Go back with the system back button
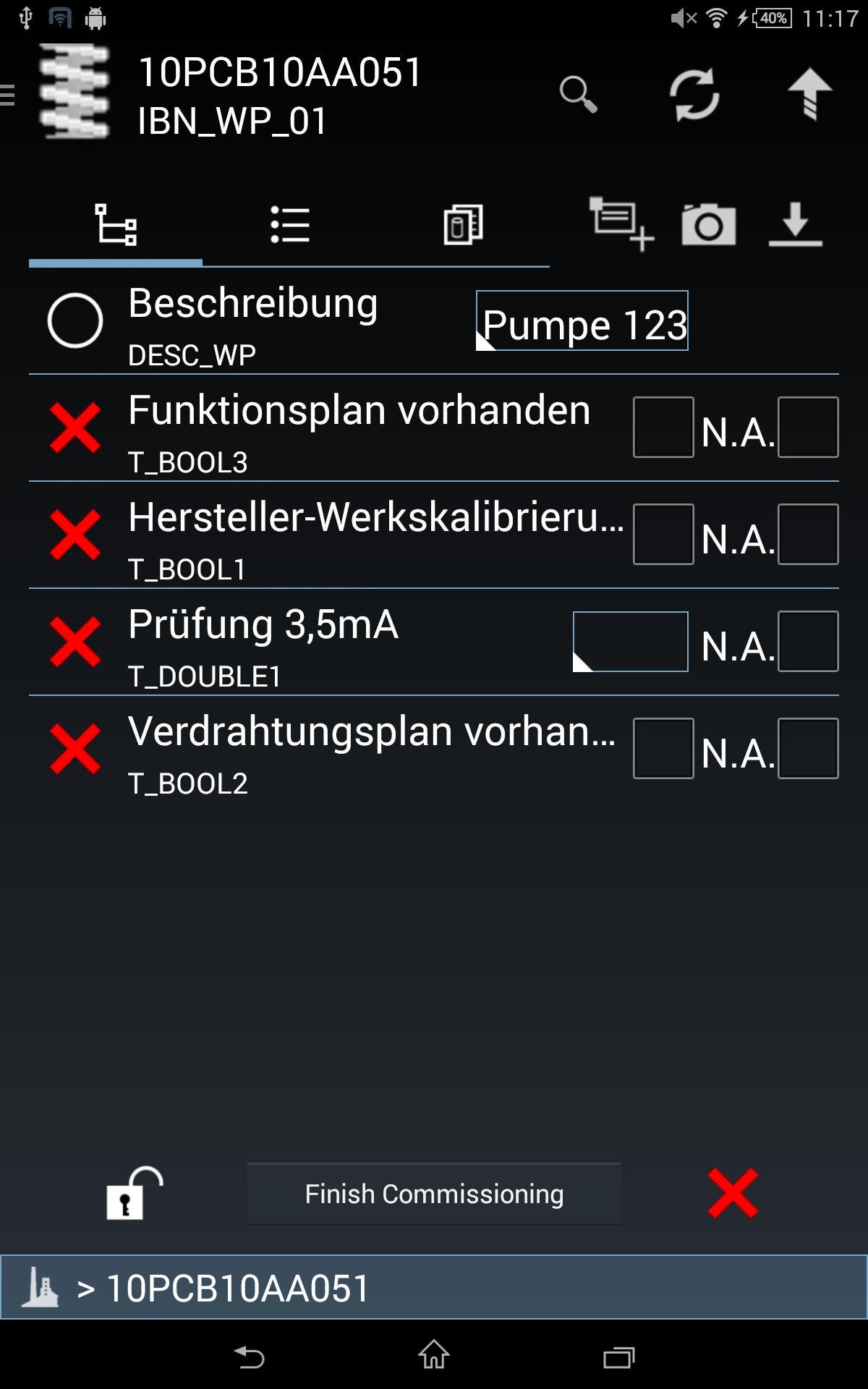 pyautogui.click(x=250, y=1356)
